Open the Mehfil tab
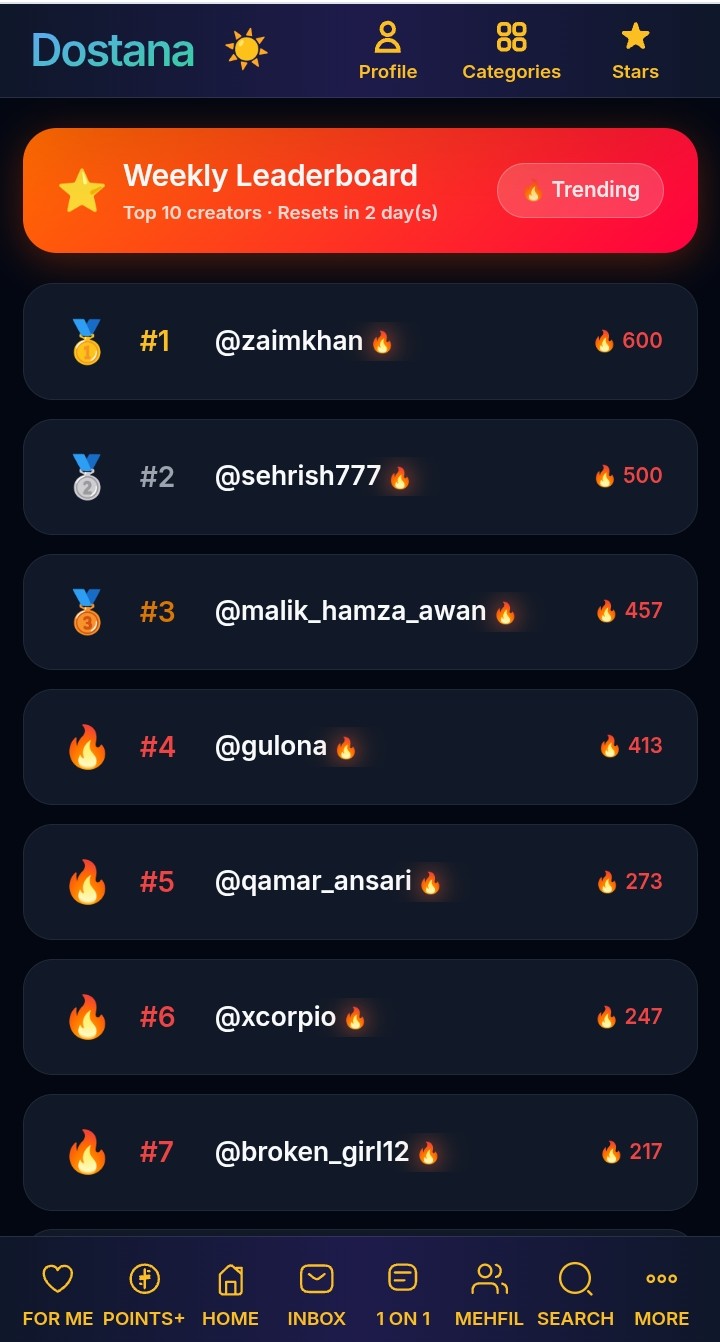The image size is (720, 1342). [x=489, y=1295]
